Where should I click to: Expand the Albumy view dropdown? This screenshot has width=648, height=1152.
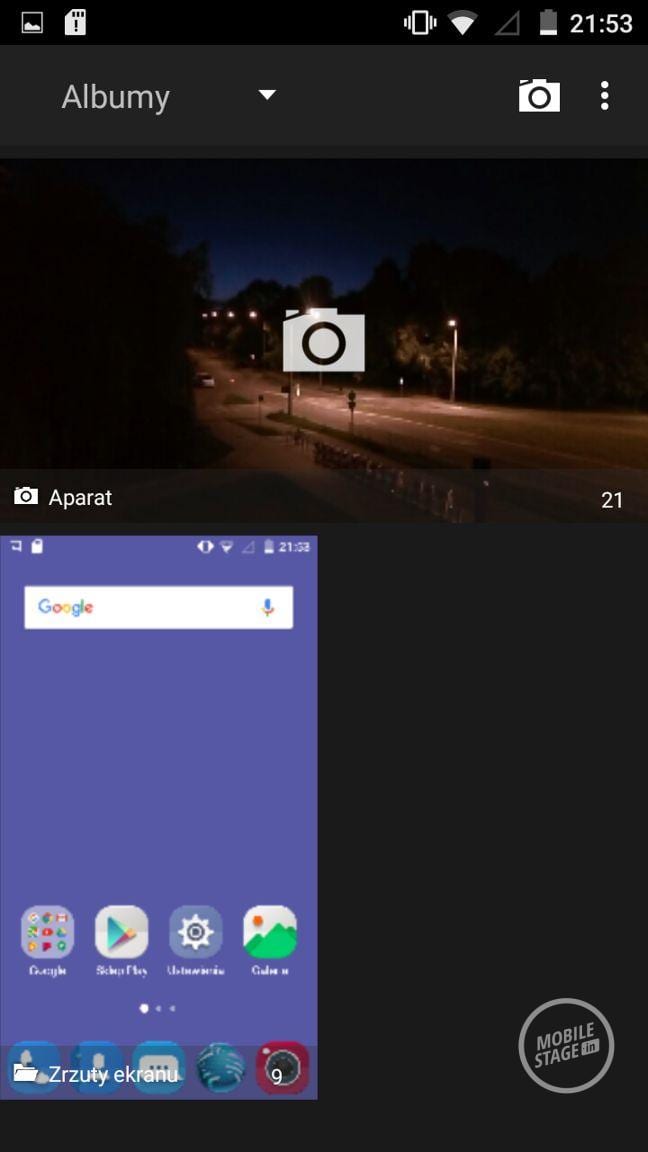[266, 96]
